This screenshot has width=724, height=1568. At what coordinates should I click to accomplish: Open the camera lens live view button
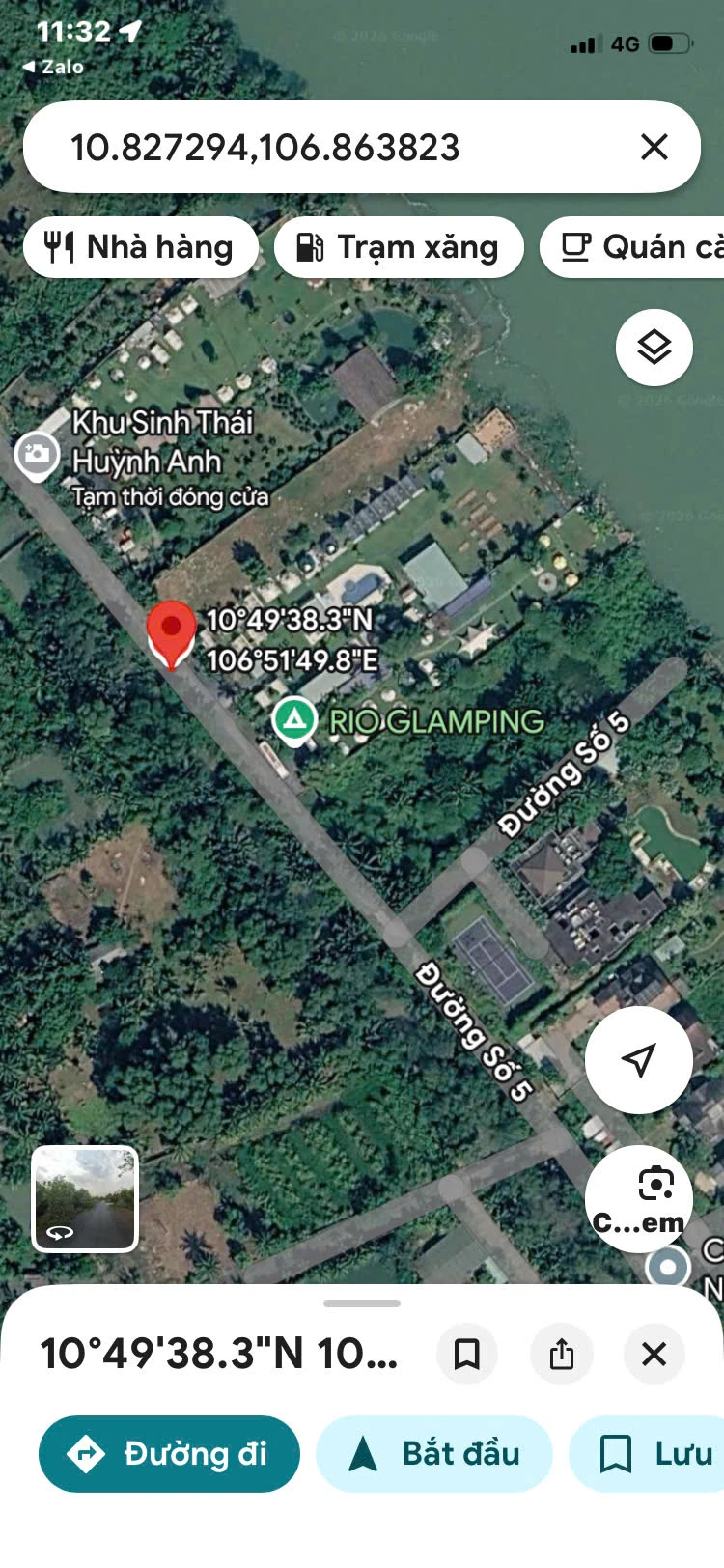(x=638, y=1198)
